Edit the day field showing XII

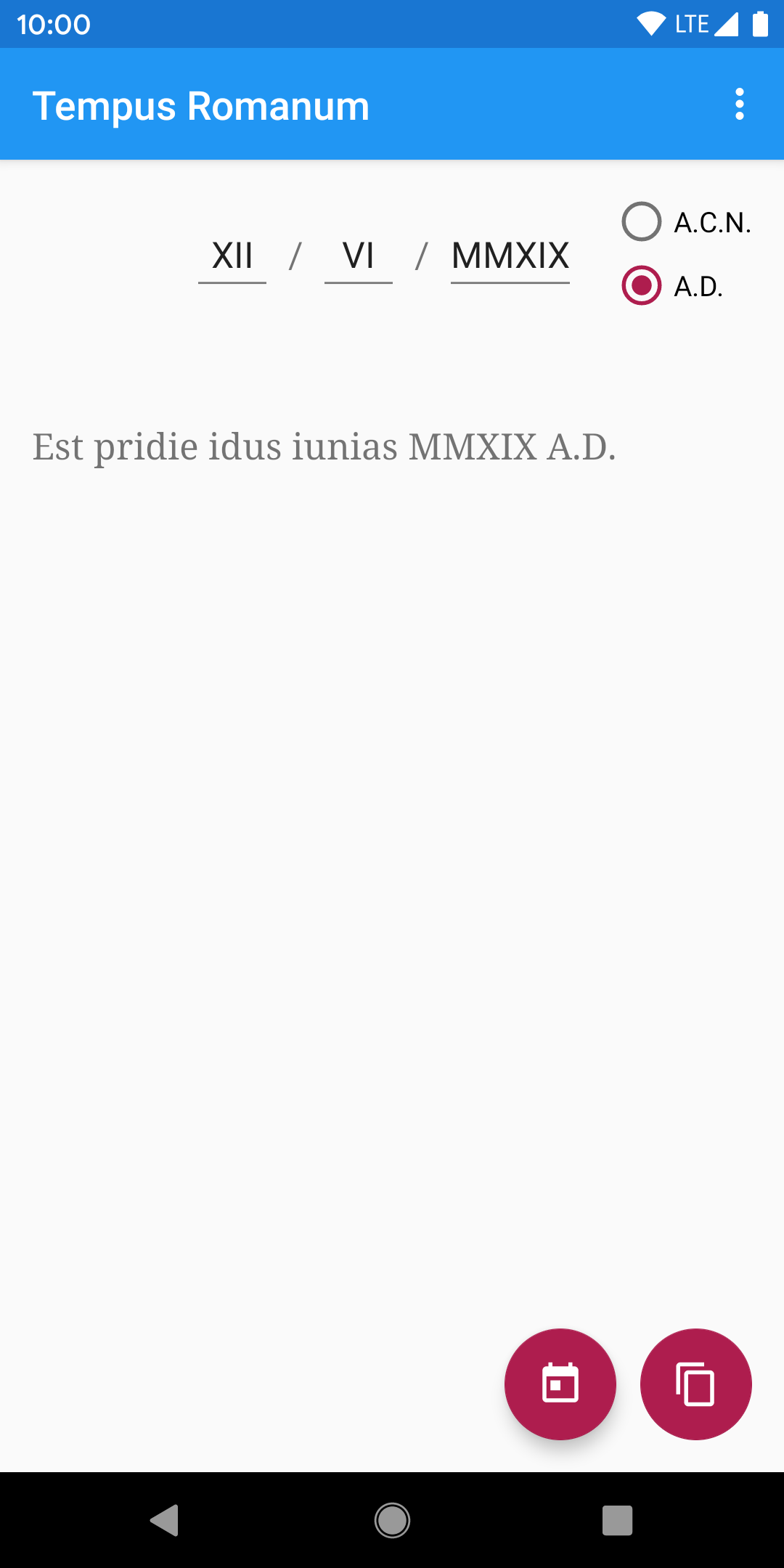(232, 256)
